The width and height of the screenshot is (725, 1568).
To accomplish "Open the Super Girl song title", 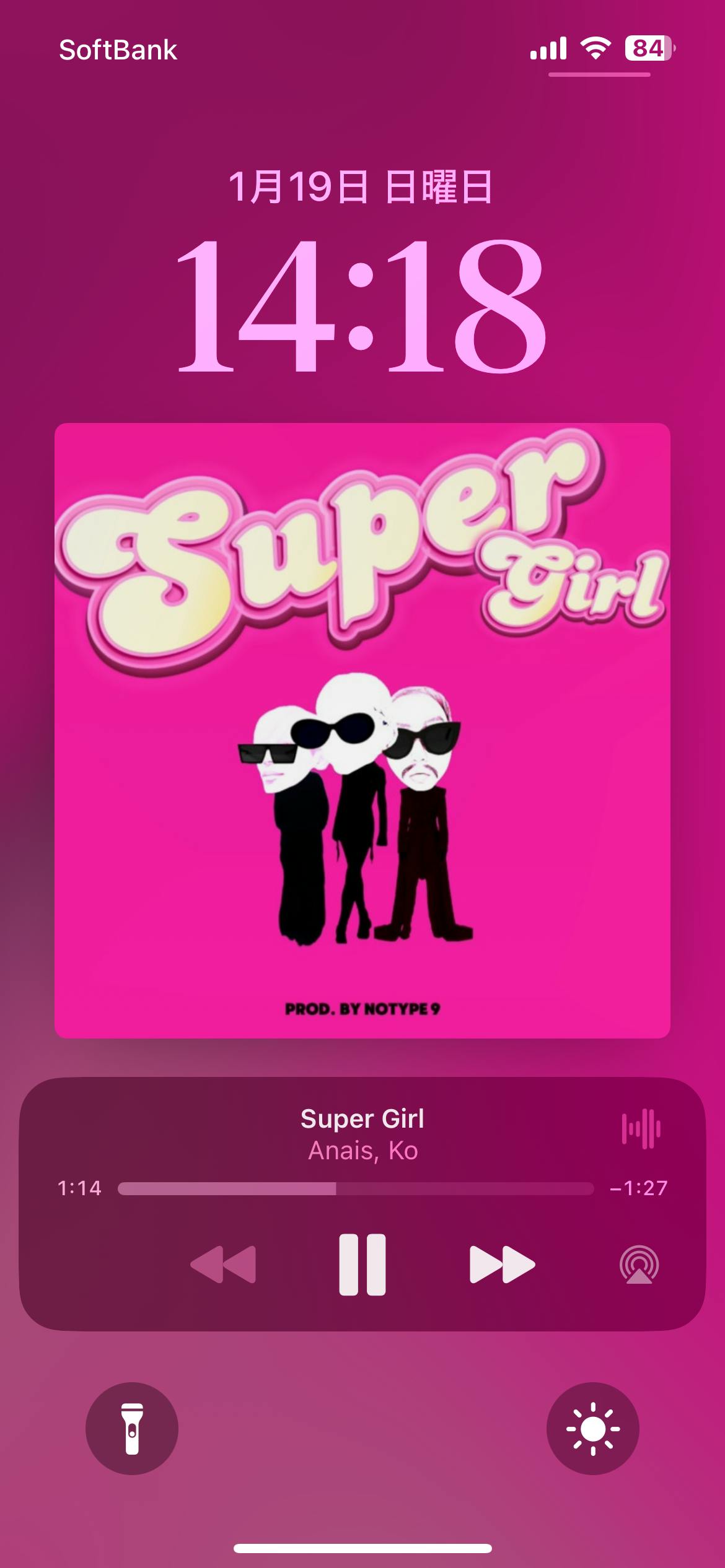I will pos(362,1118).
